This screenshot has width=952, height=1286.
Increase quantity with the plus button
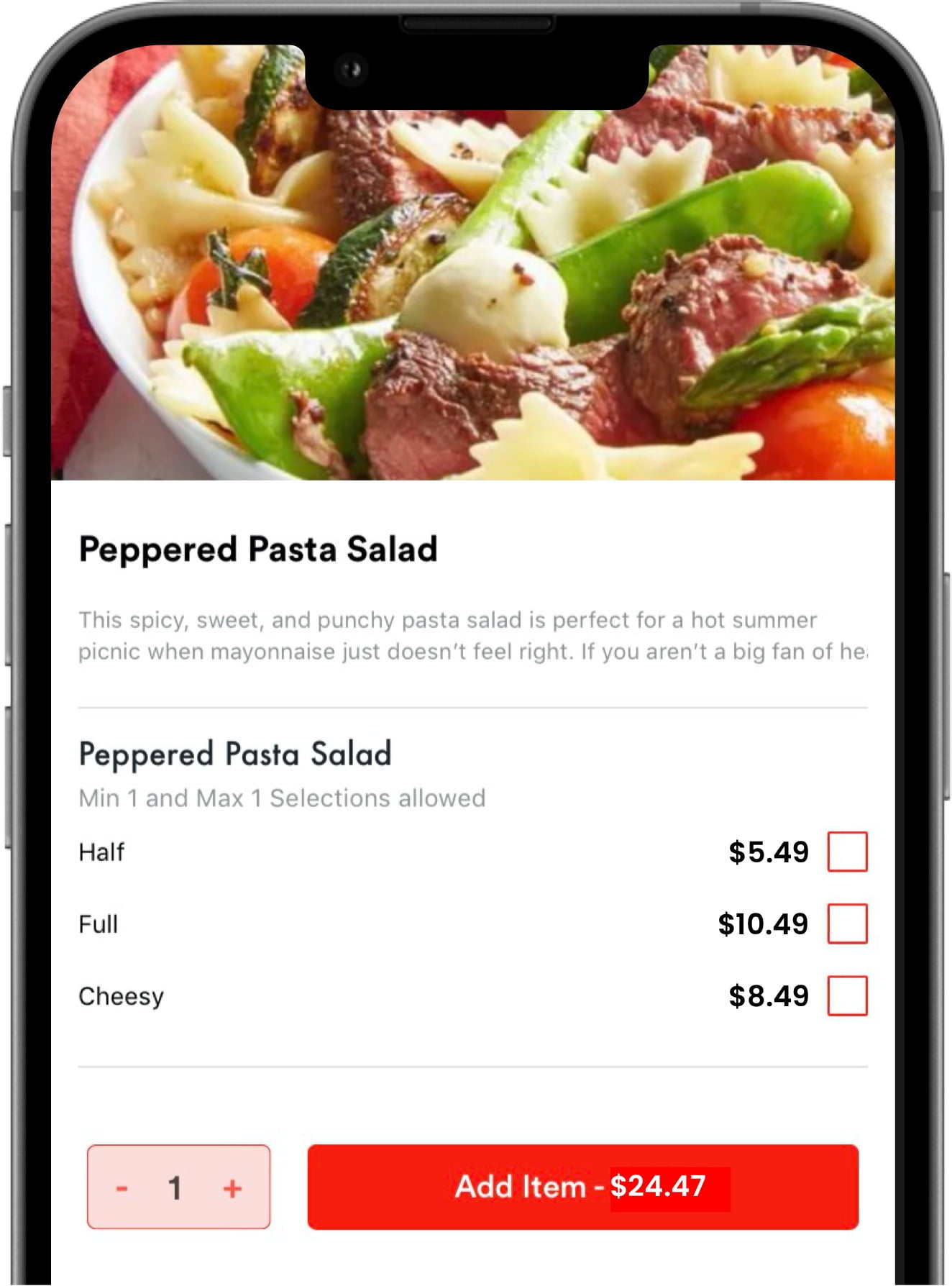coord(232,1188)
